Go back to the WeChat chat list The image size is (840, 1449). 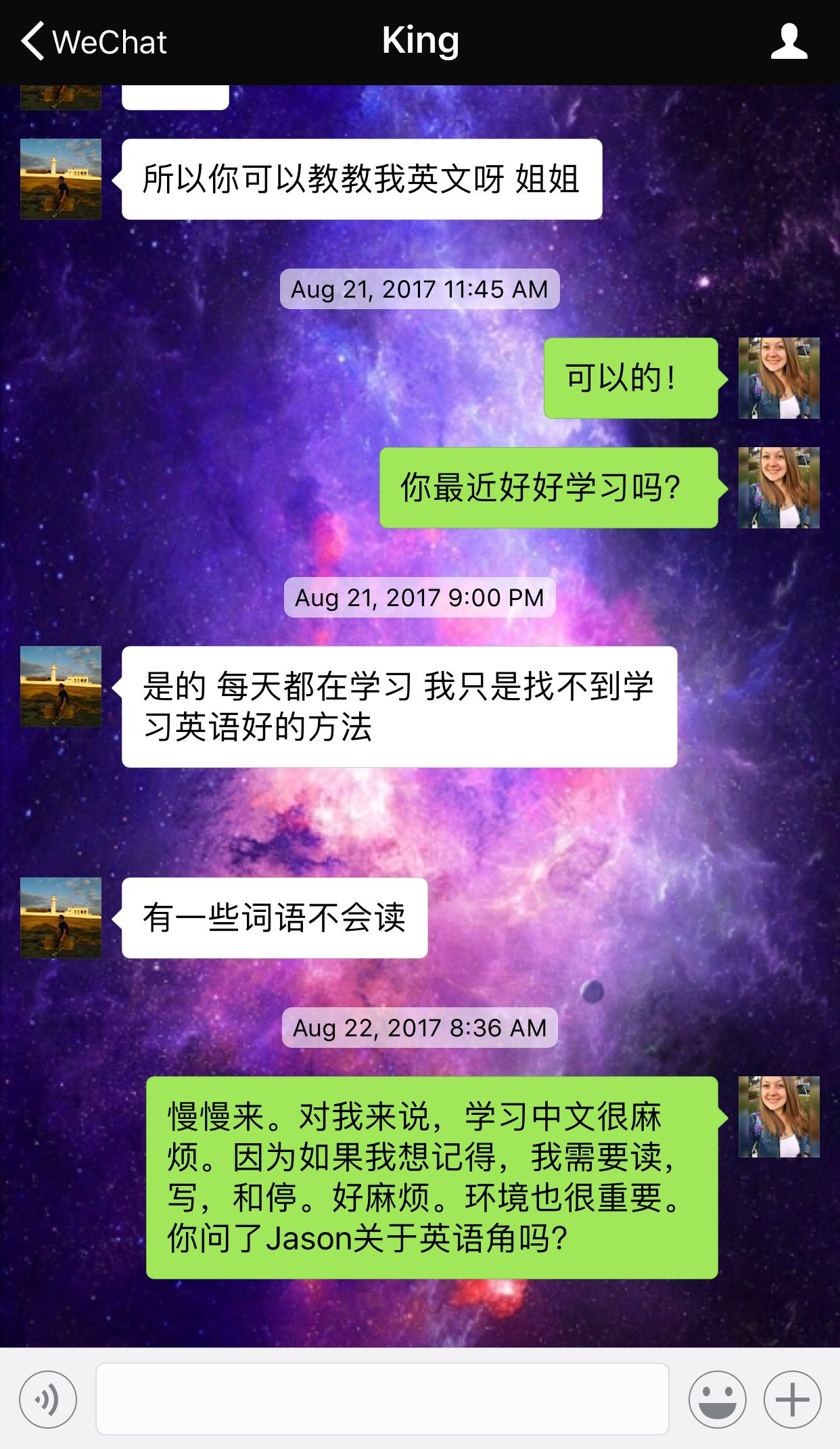coord(93,42)
